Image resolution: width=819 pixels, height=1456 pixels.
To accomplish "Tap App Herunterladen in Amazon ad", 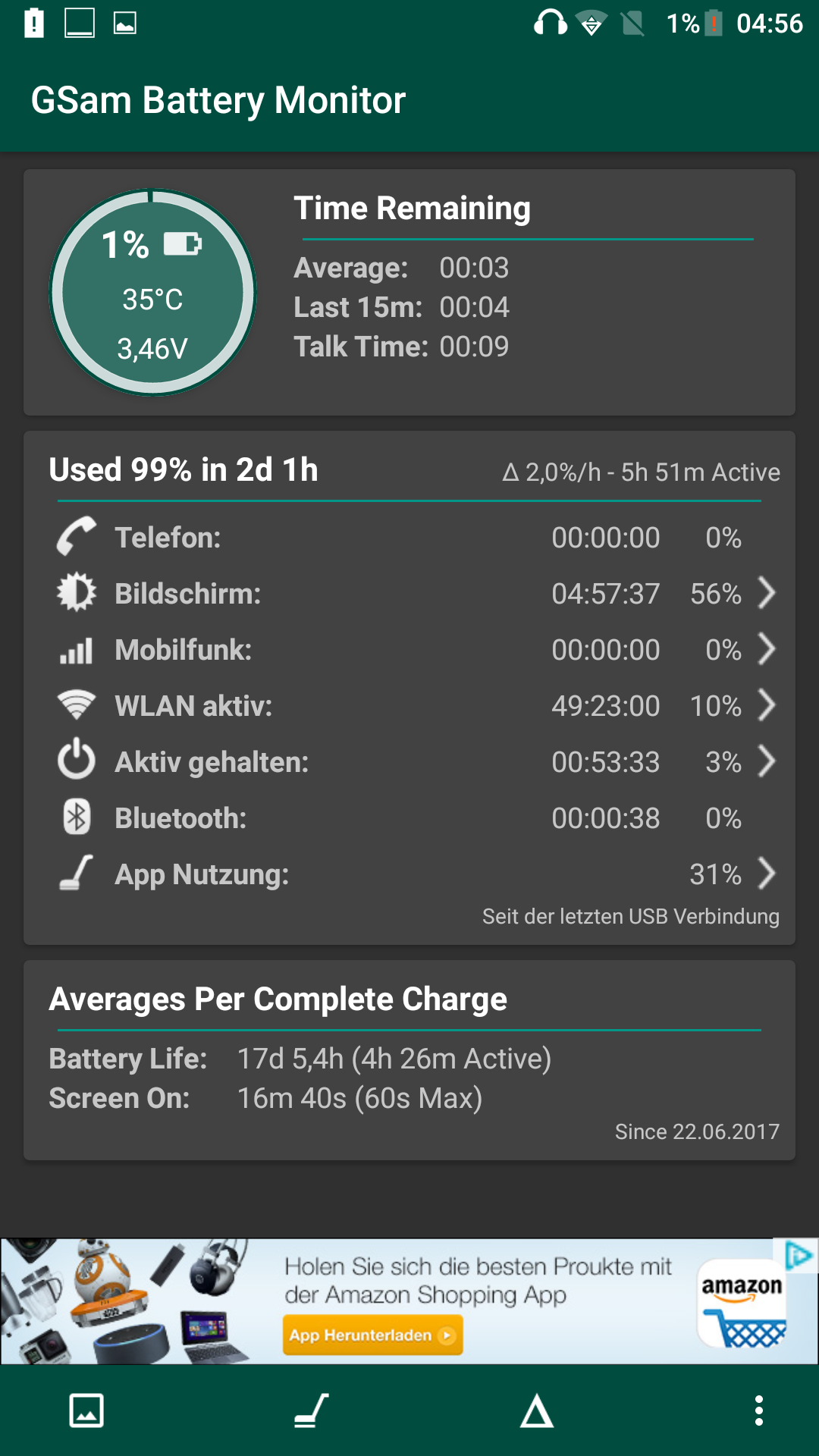I will 372,1335.
